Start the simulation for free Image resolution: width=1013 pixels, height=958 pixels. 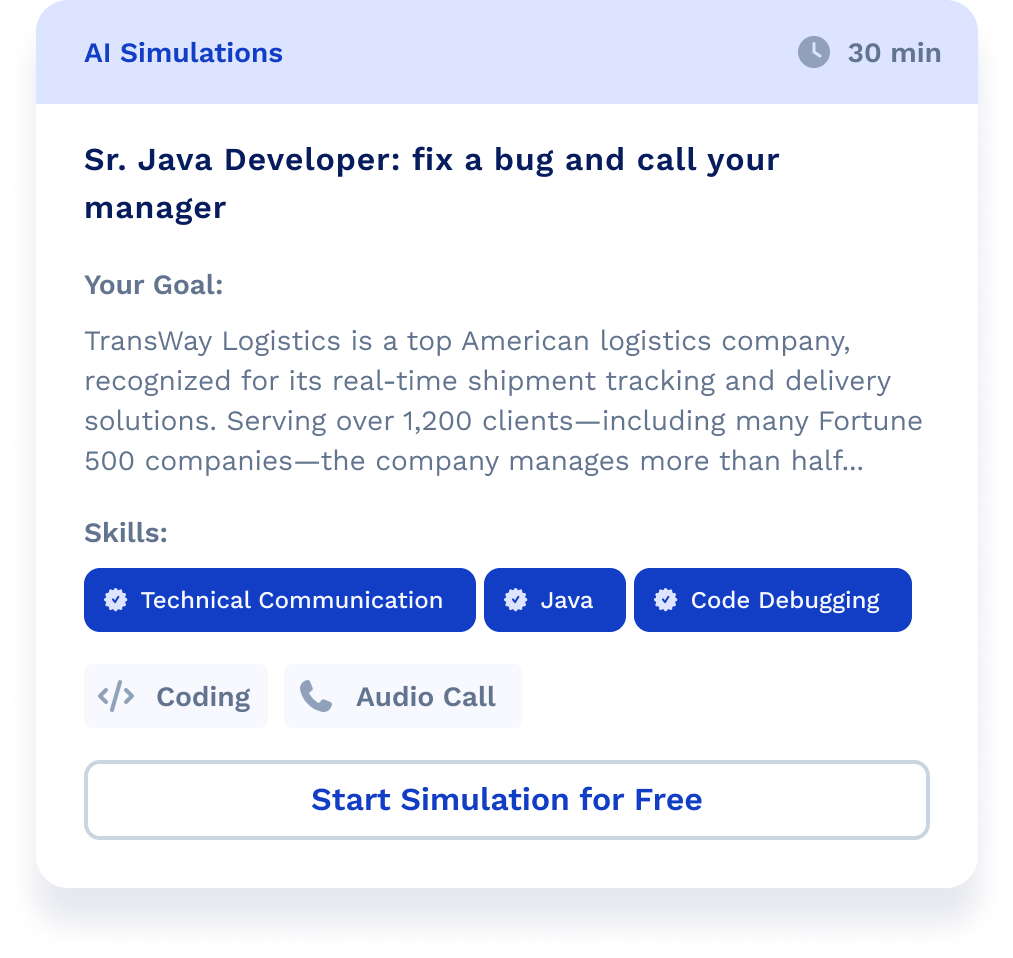(x=506, y=800)
